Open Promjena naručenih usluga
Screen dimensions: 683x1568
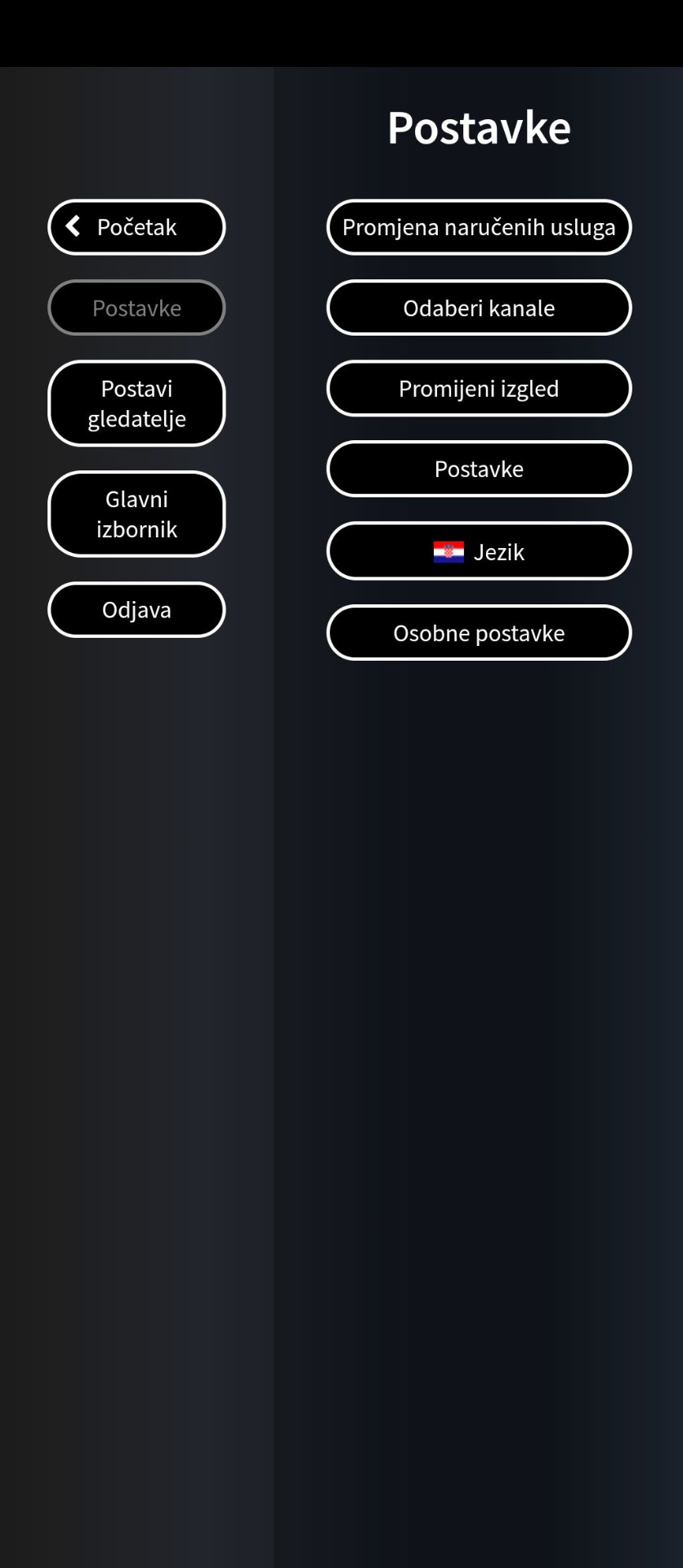[x=479, y=227]
